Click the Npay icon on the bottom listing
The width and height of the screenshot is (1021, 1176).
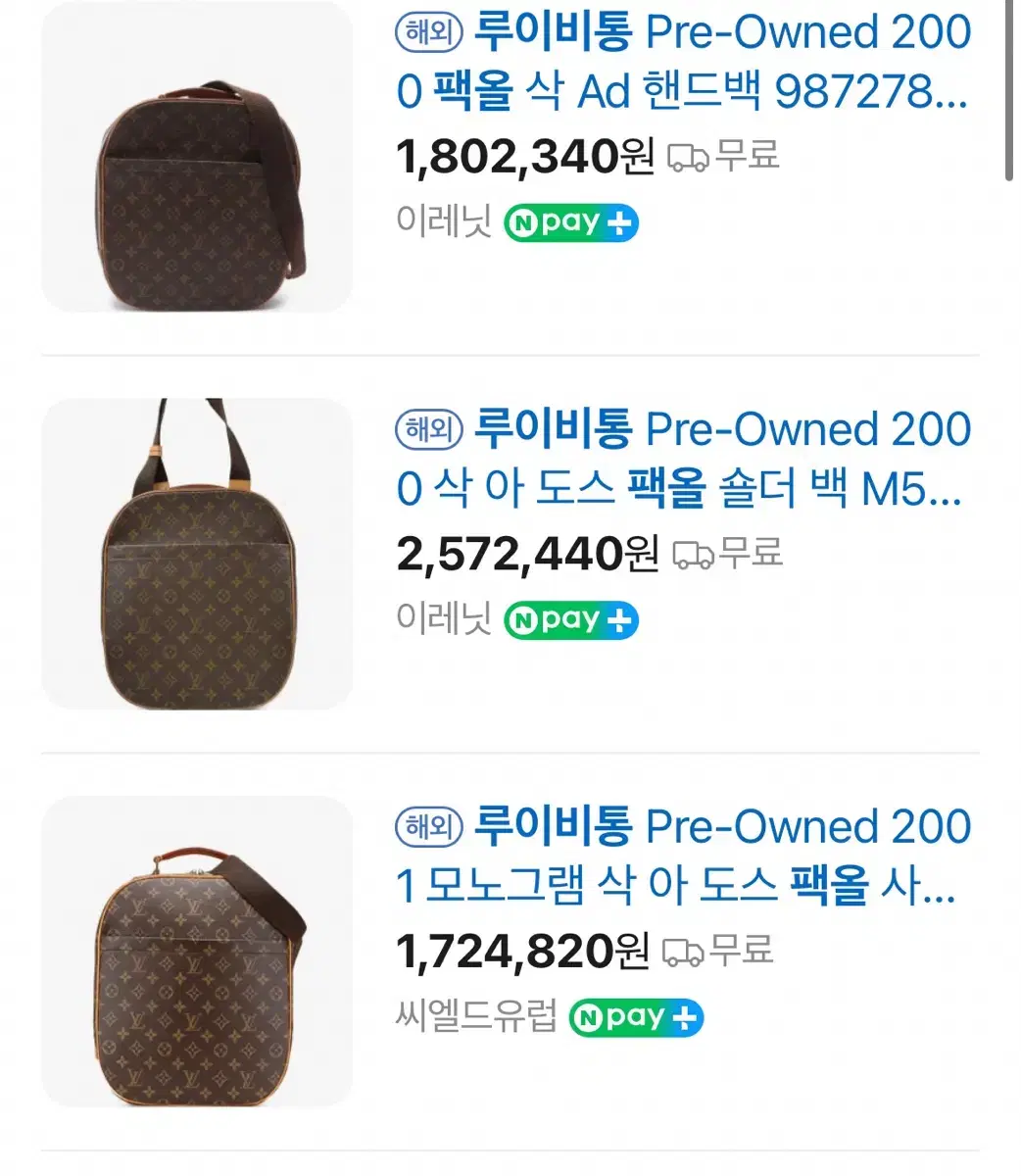point(635,1018)
